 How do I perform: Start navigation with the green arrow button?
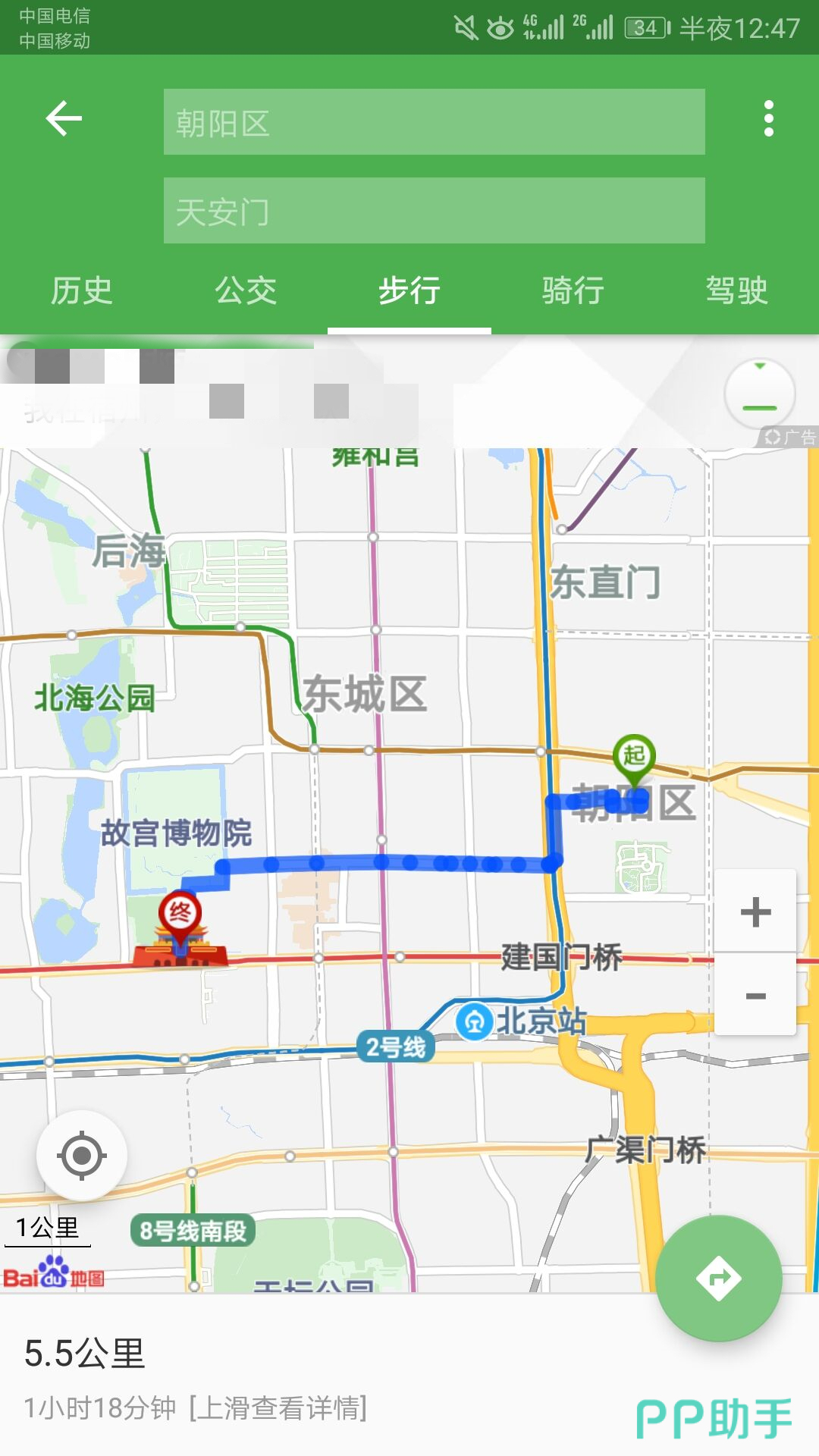coord(718,1279)
